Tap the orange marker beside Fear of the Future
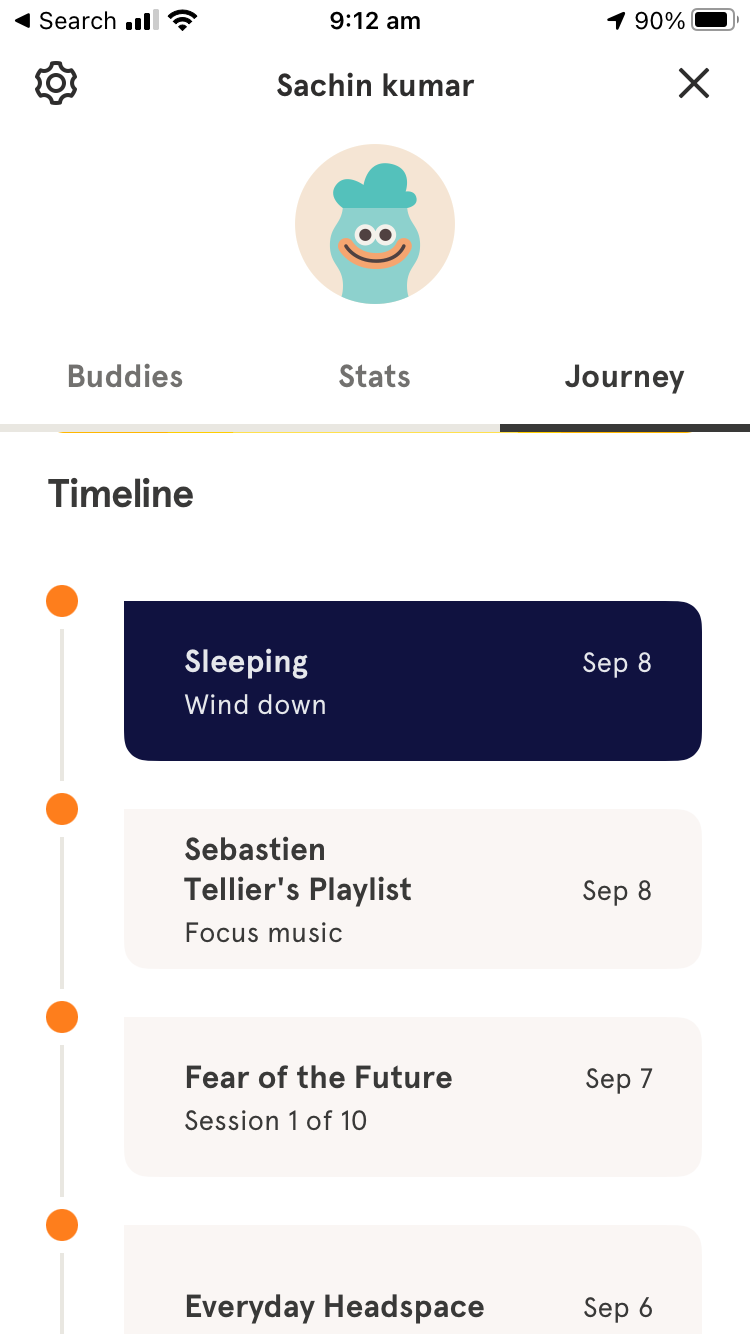Screen dimensions: 750x1334 (x=62, y=1017)
